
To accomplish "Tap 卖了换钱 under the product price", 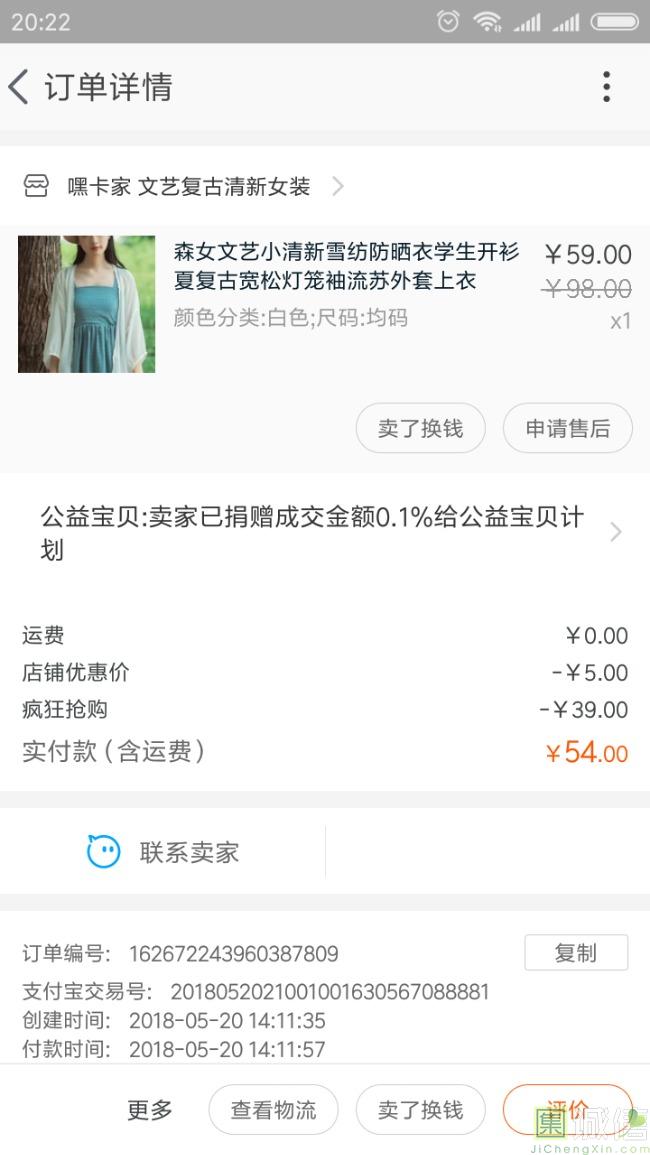I will [420, 429].
